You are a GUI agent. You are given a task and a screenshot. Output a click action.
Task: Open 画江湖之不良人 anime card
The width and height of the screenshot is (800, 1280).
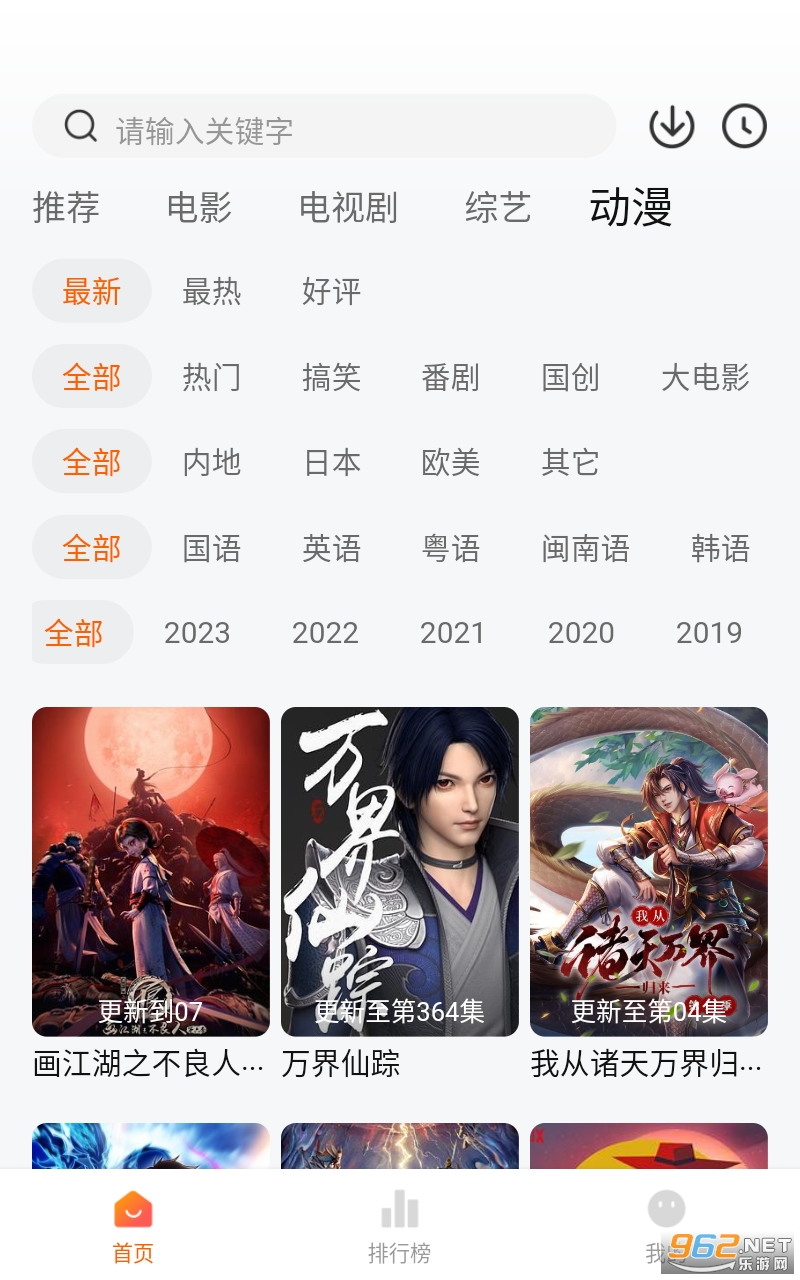click(151, 872)
